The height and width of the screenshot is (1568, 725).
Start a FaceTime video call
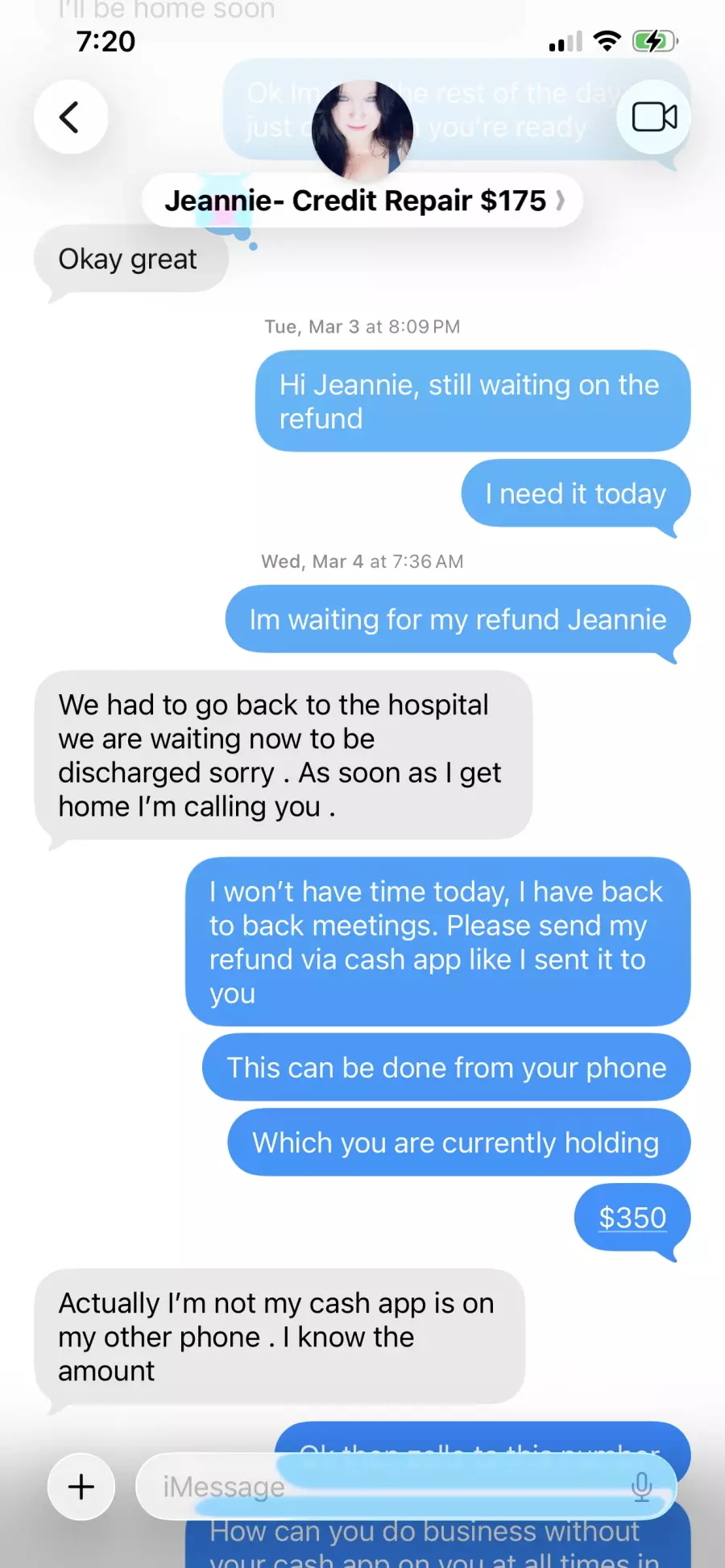[x=653, y=118]
